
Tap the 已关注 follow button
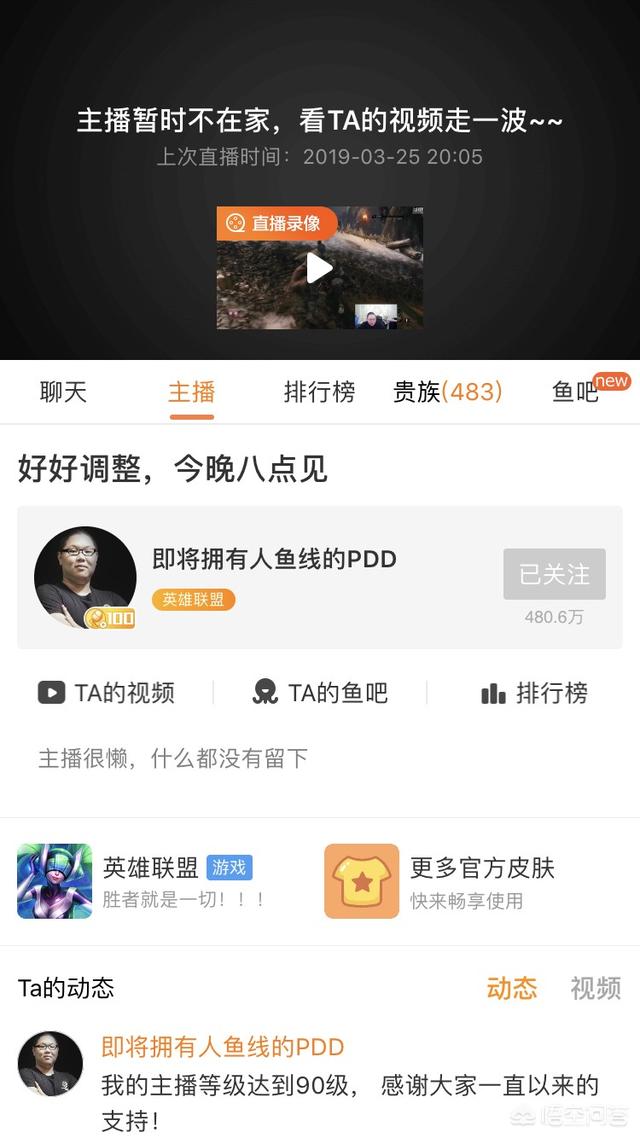[x=554, y=574]
